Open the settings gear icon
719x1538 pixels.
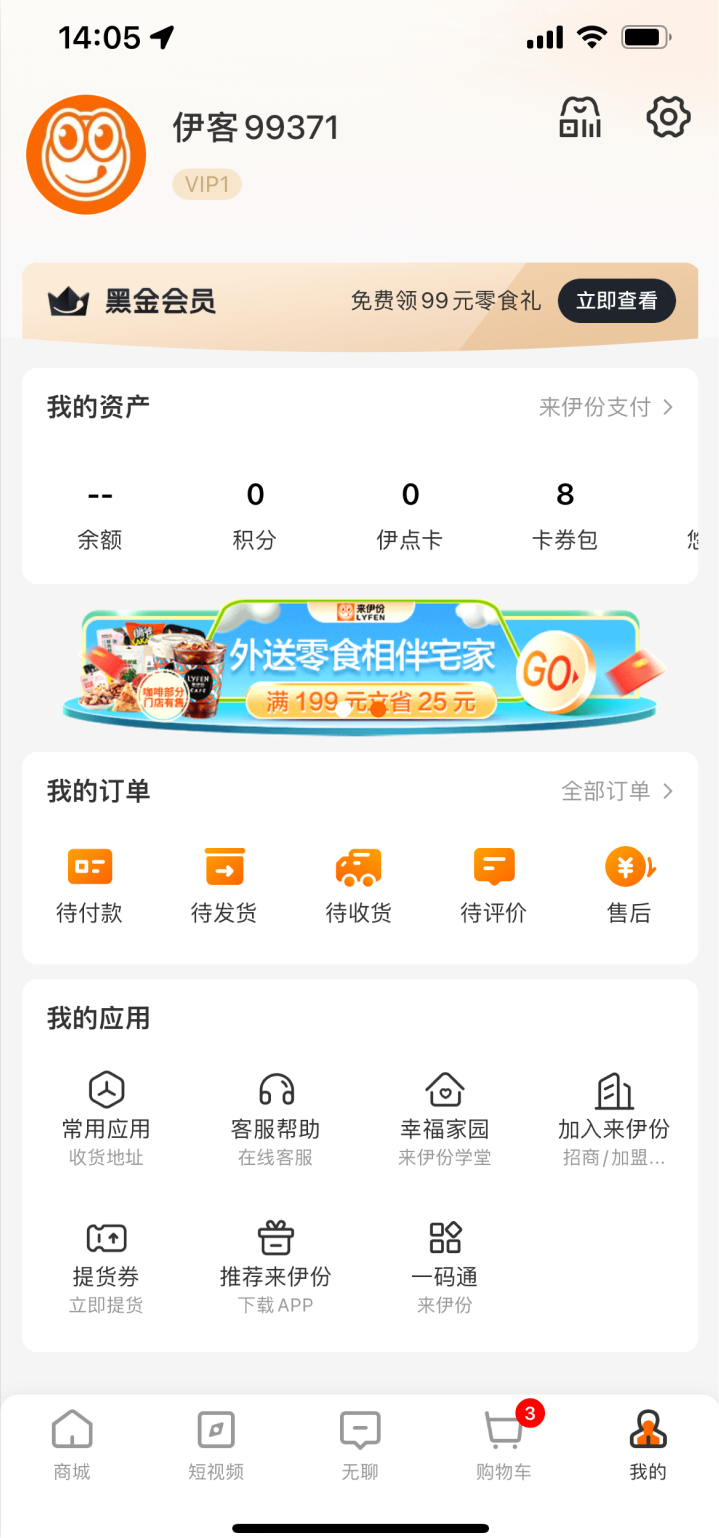pos(668,118)
